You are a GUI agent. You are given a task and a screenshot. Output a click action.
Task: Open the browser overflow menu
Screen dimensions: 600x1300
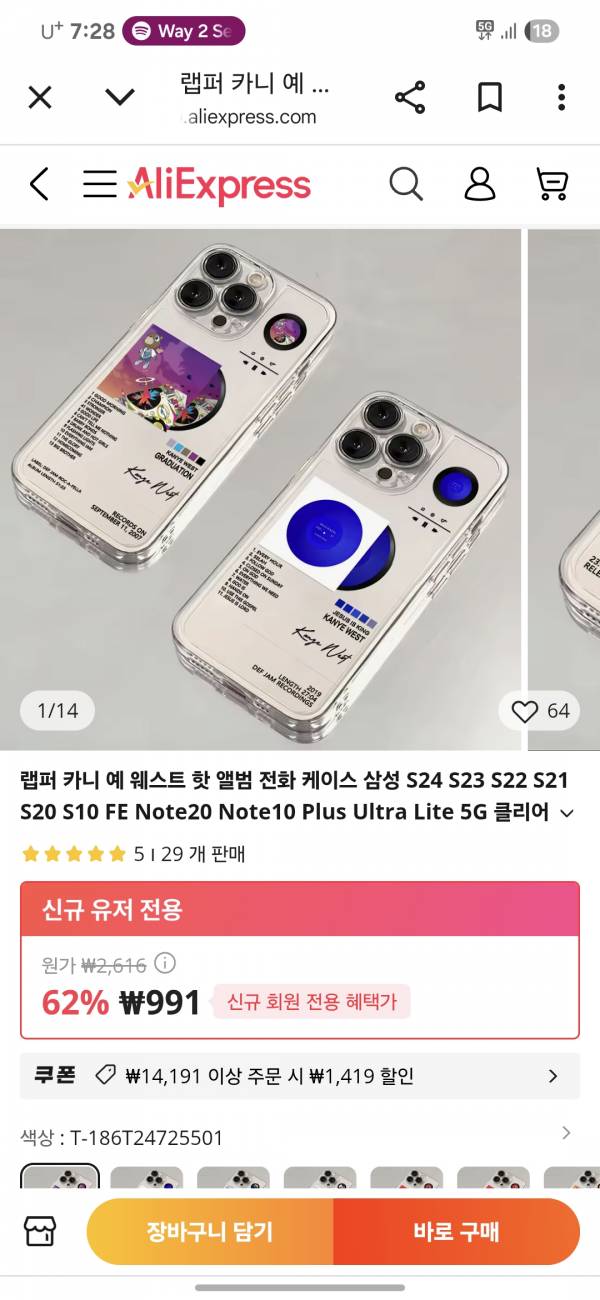pyautogui.click(x=561, y=97)
